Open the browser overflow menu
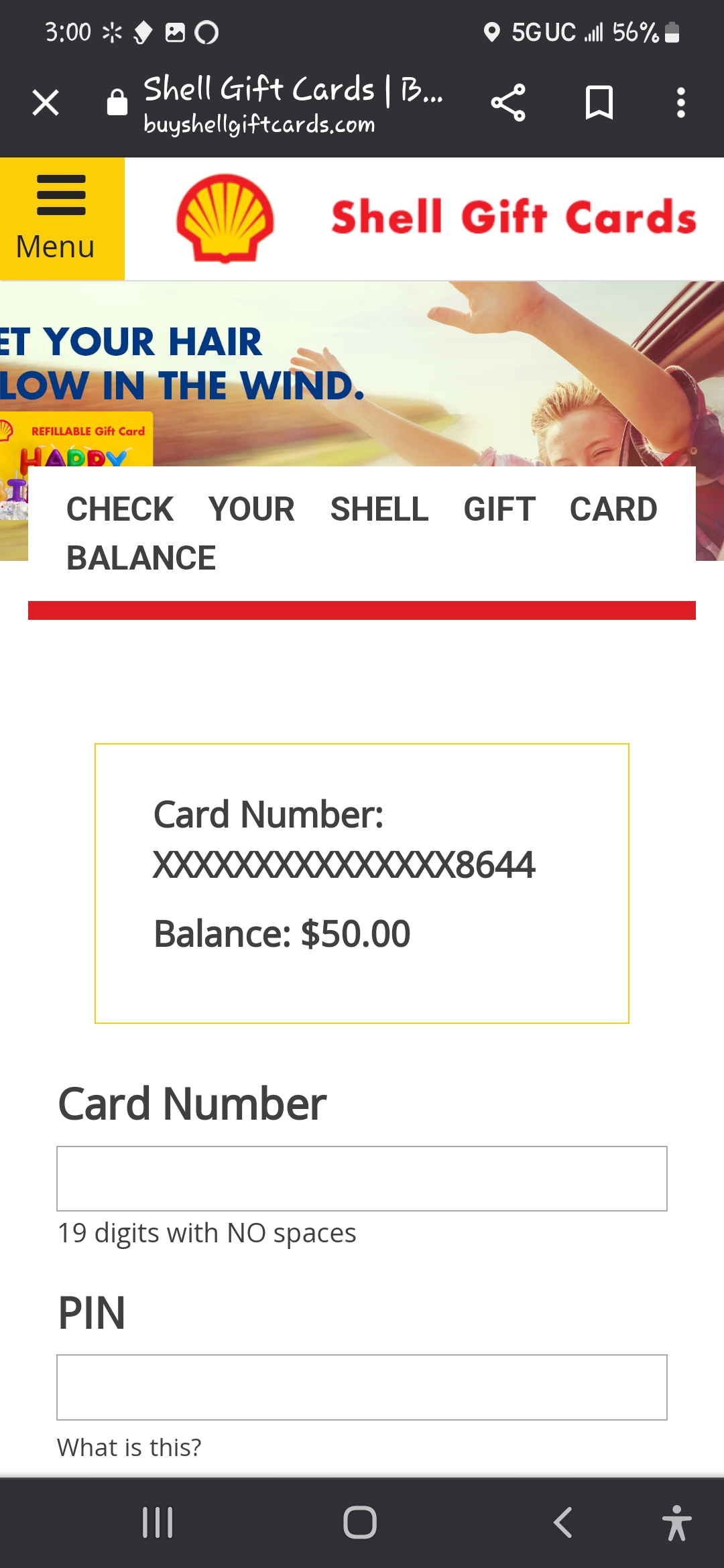 coord(680,103)
